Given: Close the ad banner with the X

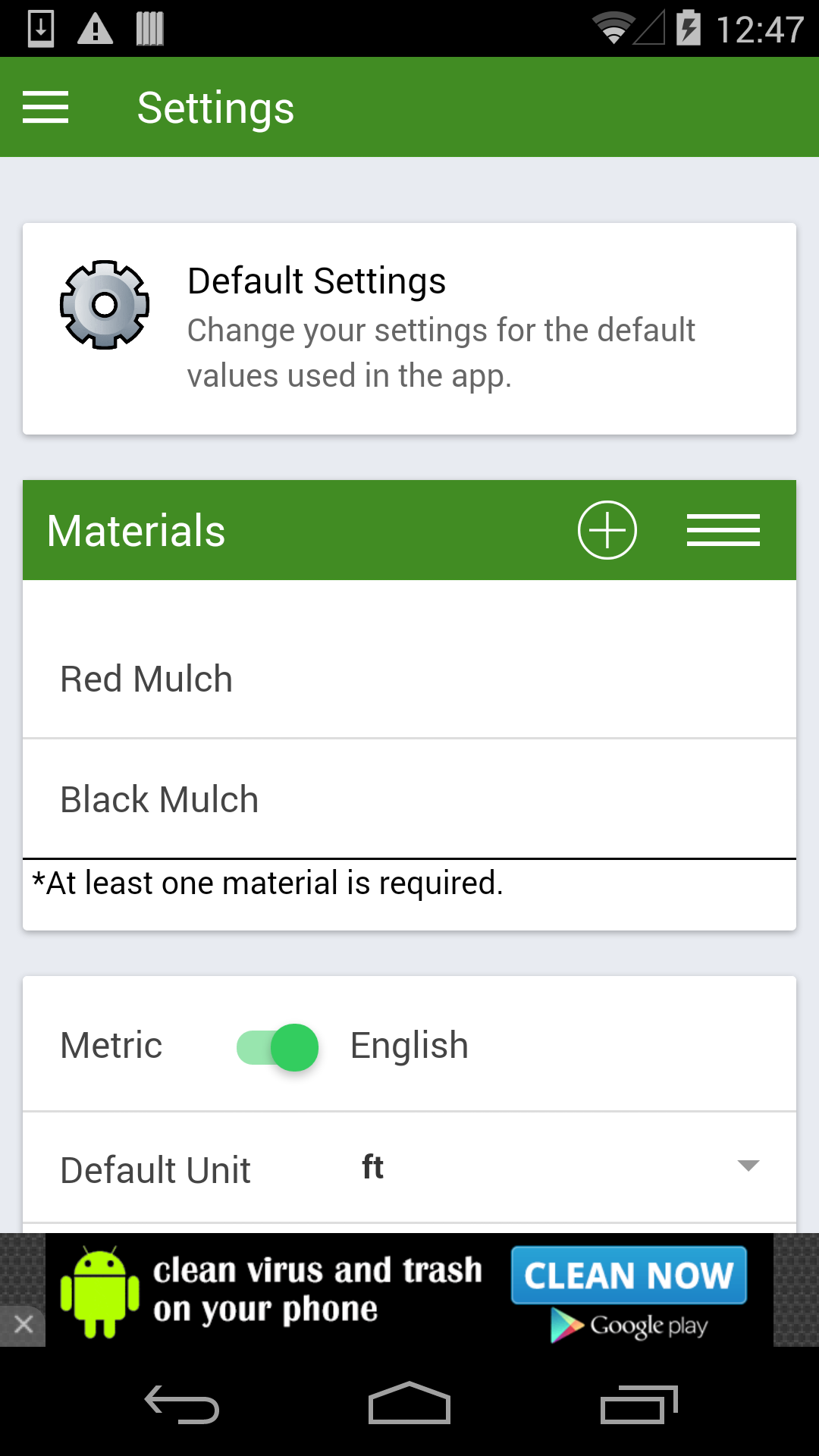Looking at the screenshot, I should point(23,1323).
